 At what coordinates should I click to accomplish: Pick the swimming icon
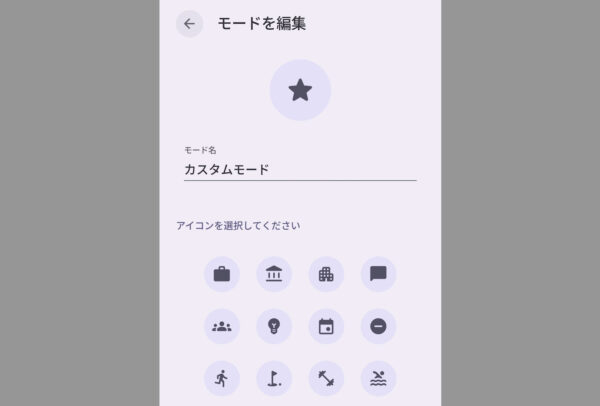point(378,378)
